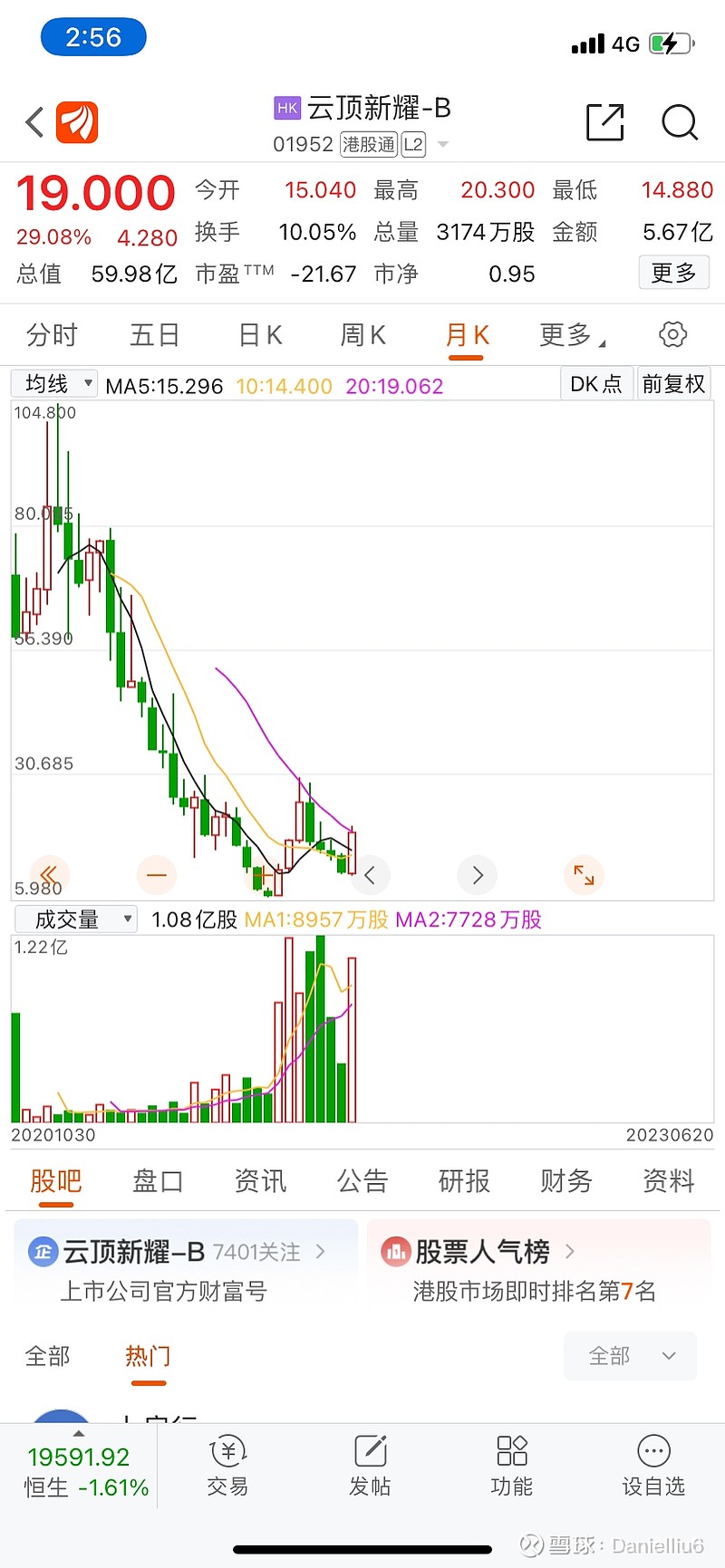Switch to the 资讯 tab

(260, 1180)
